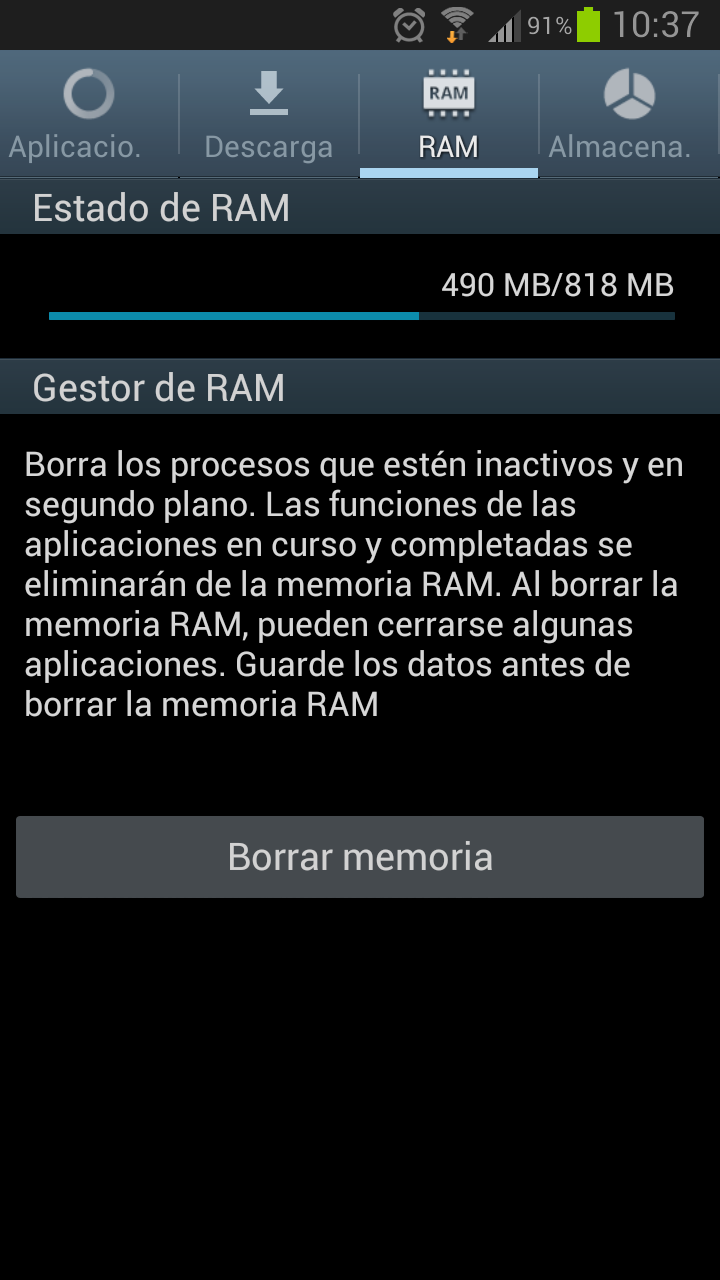Switch to the Aplicacio. tab
The width and height of the screenshot is (720, 1280).
tap(88, 115)
